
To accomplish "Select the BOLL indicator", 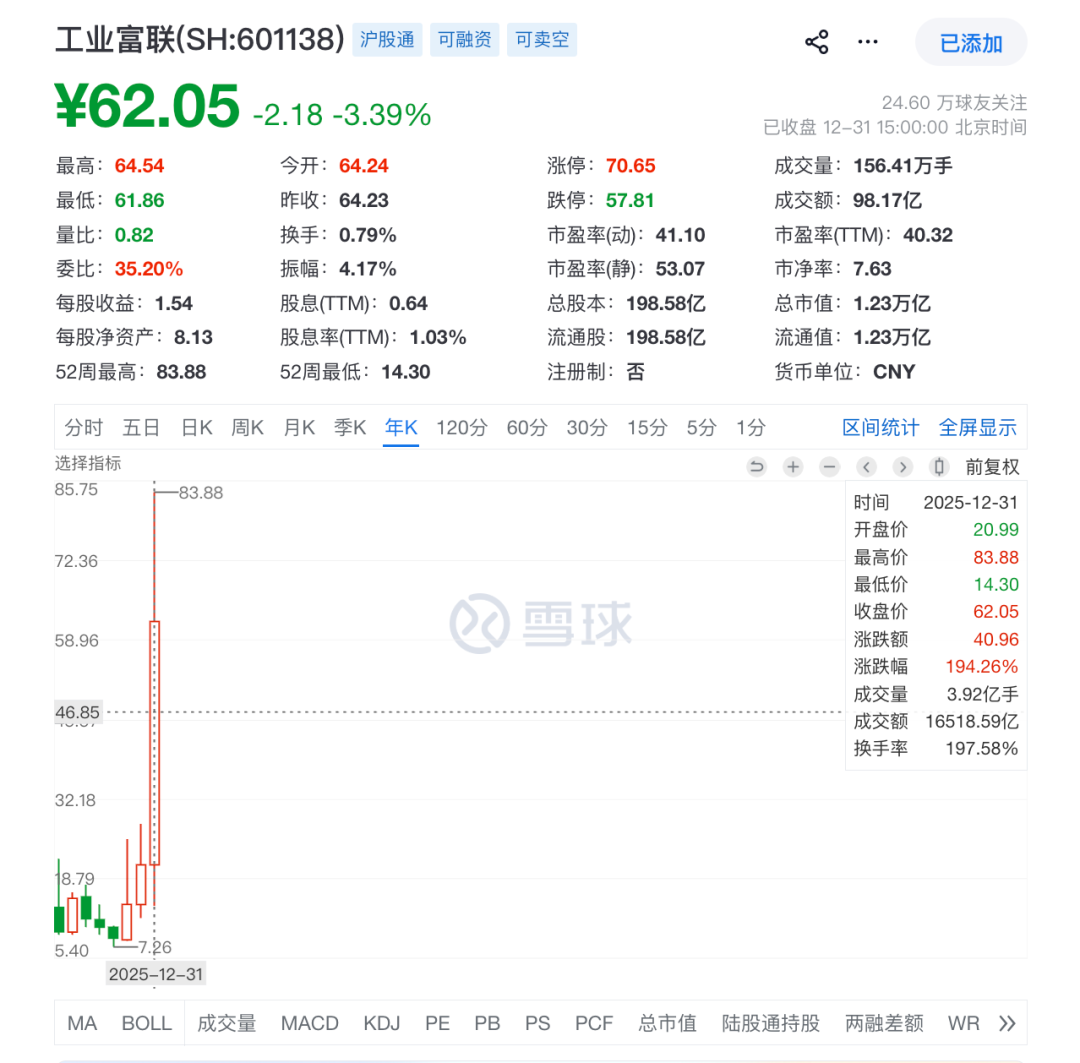I will pos(147,1023).
